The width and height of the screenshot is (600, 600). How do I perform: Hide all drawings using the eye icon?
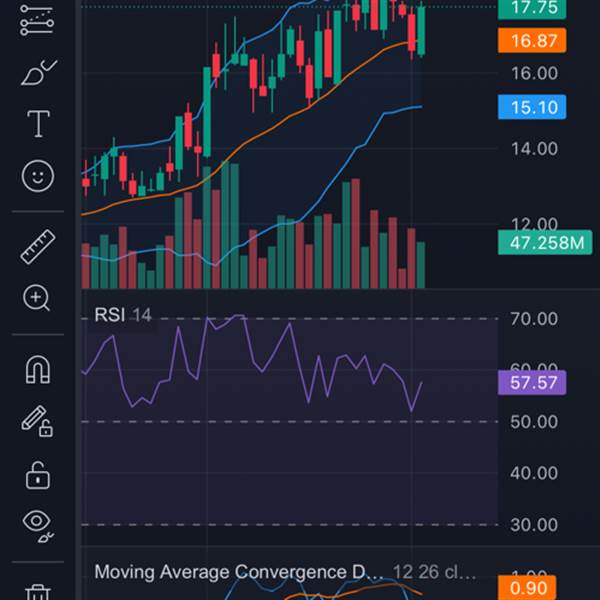coord(38,522)
